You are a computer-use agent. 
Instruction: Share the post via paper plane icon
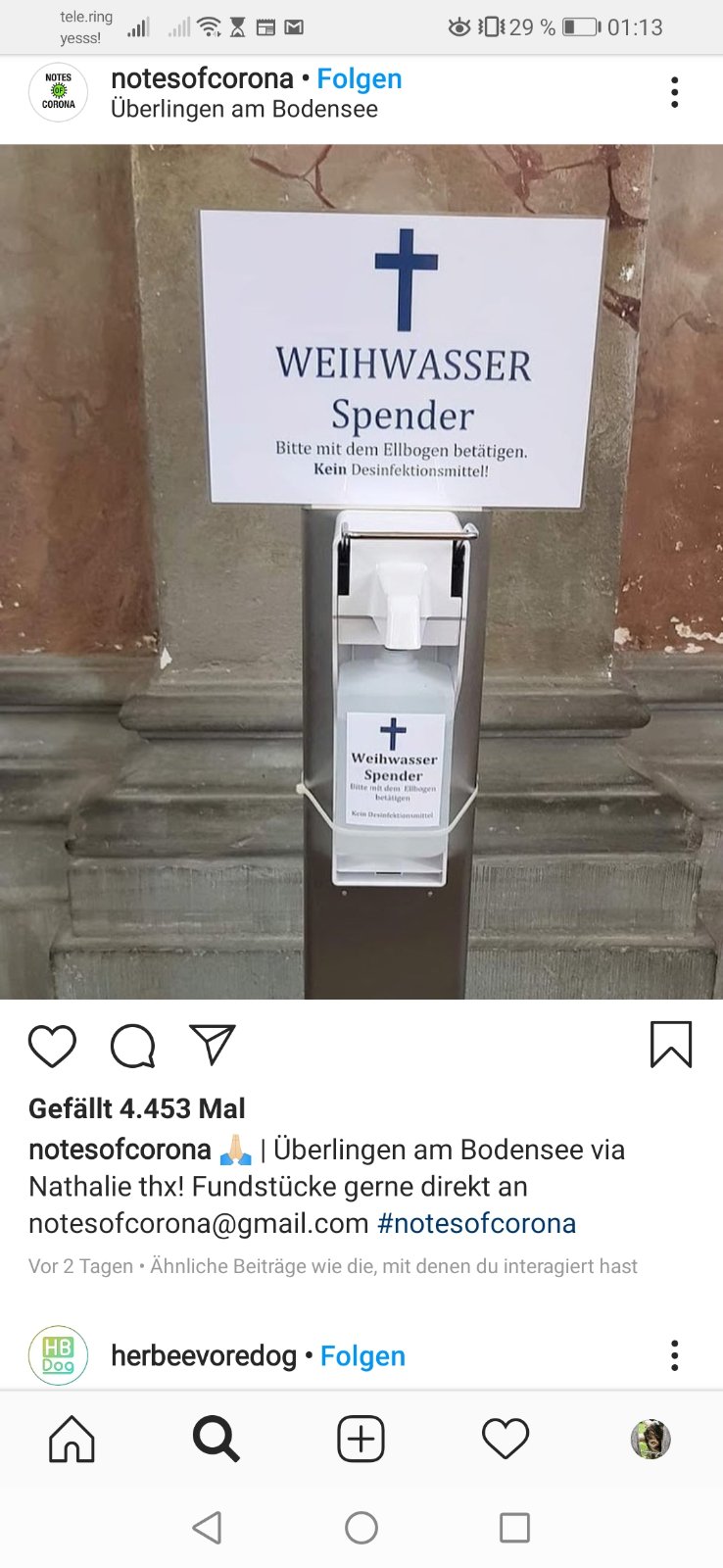[213, 1045]
